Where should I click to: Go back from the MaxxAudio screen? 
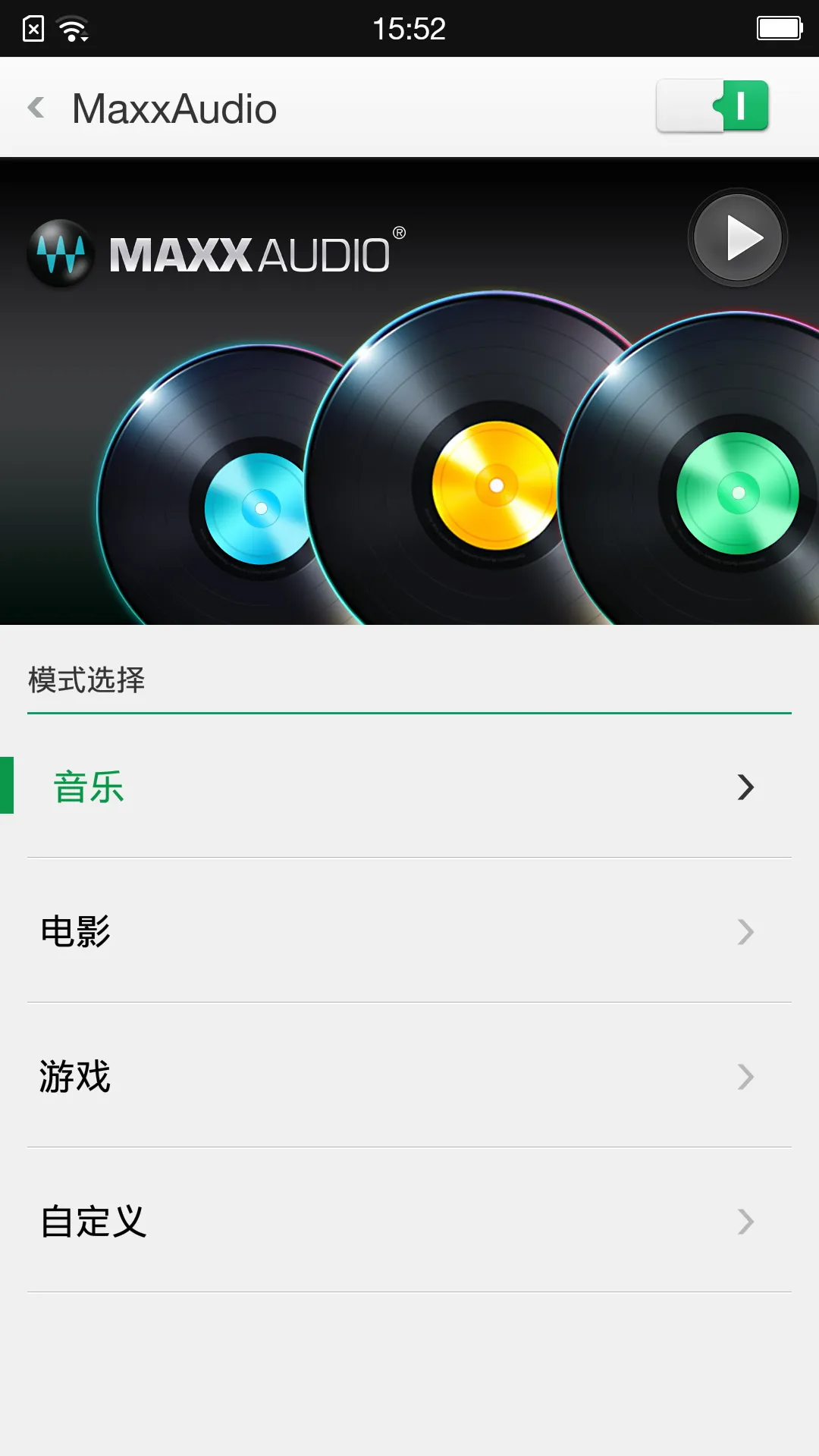(36, 108)
